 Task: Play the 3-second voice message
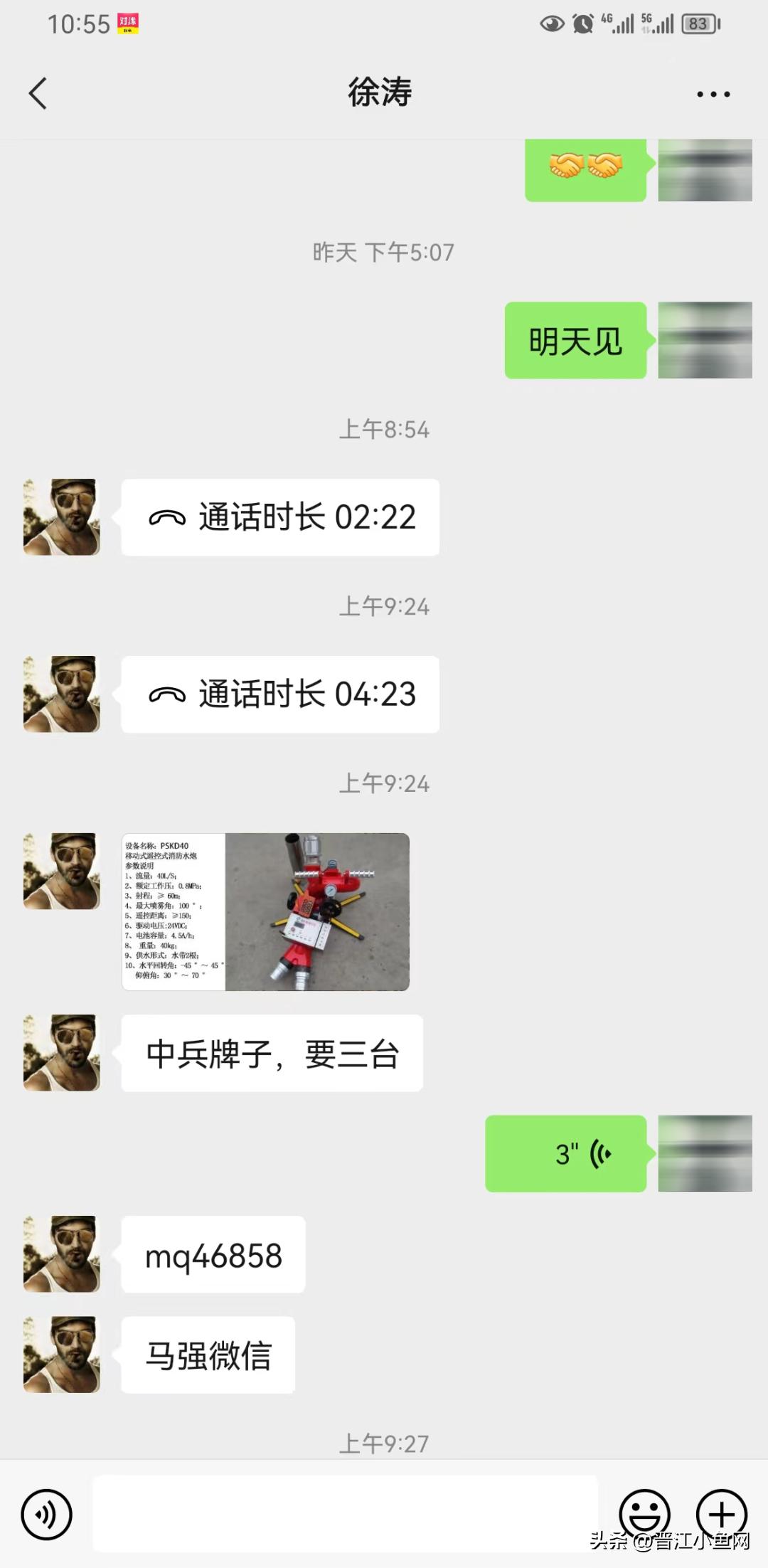coord(565,1154)
